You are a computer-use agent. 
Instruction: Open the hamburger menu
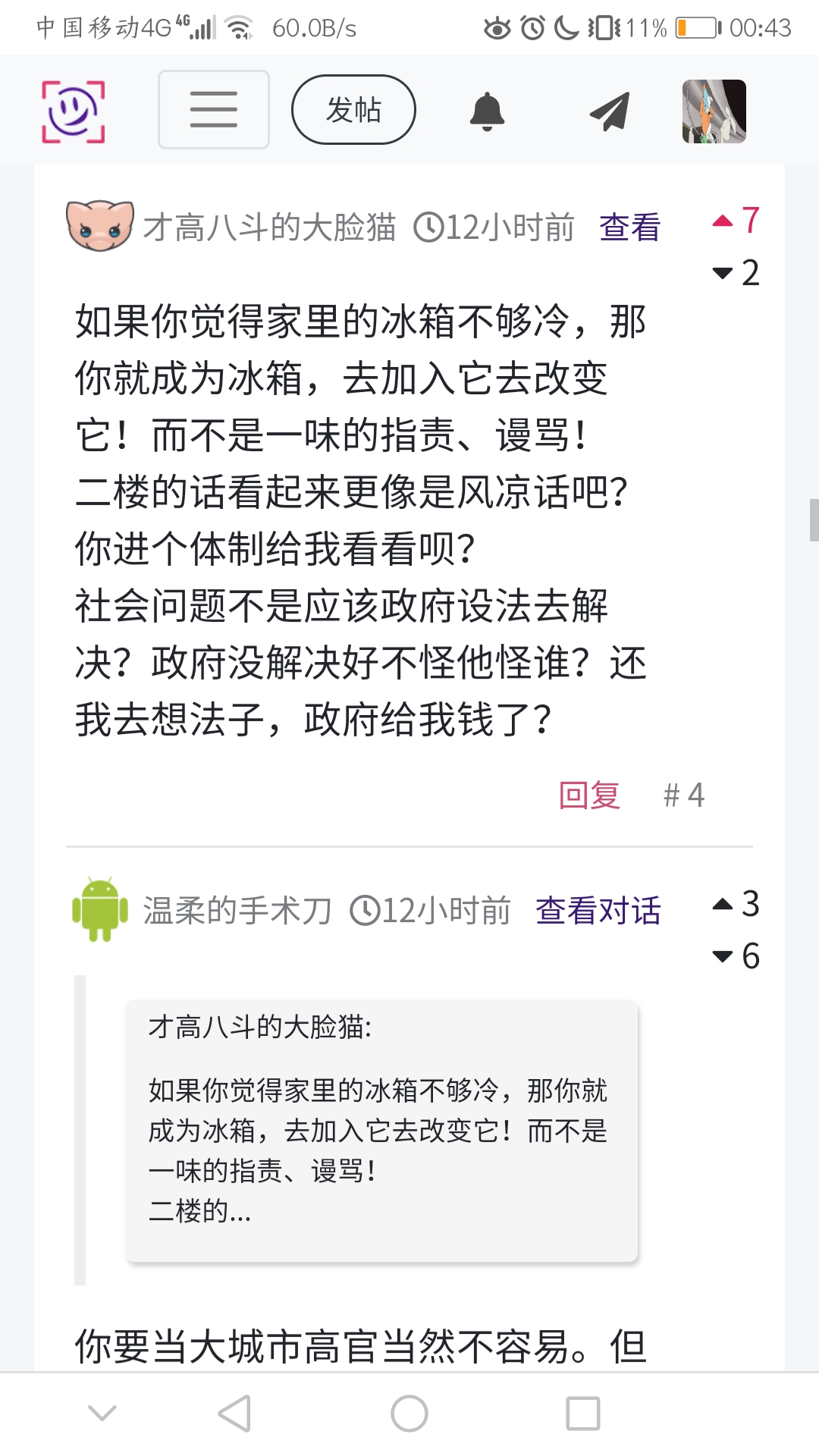pos(213,109)
